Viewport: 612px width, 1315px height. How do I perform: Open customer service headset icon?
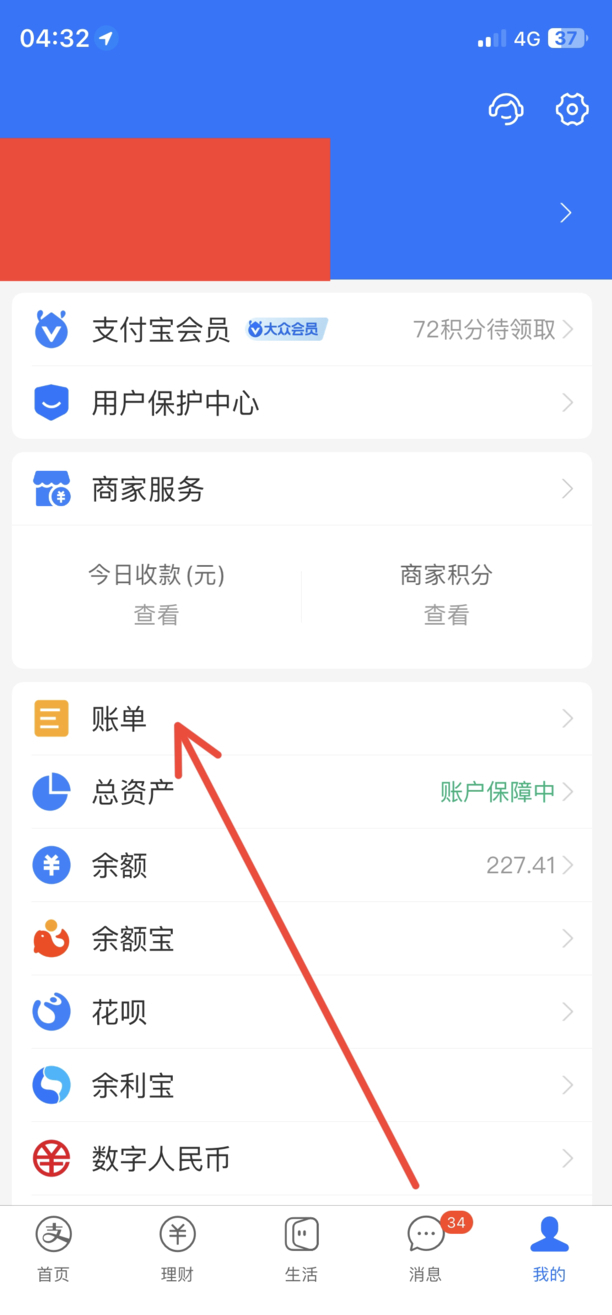click(x=506, y=109)
